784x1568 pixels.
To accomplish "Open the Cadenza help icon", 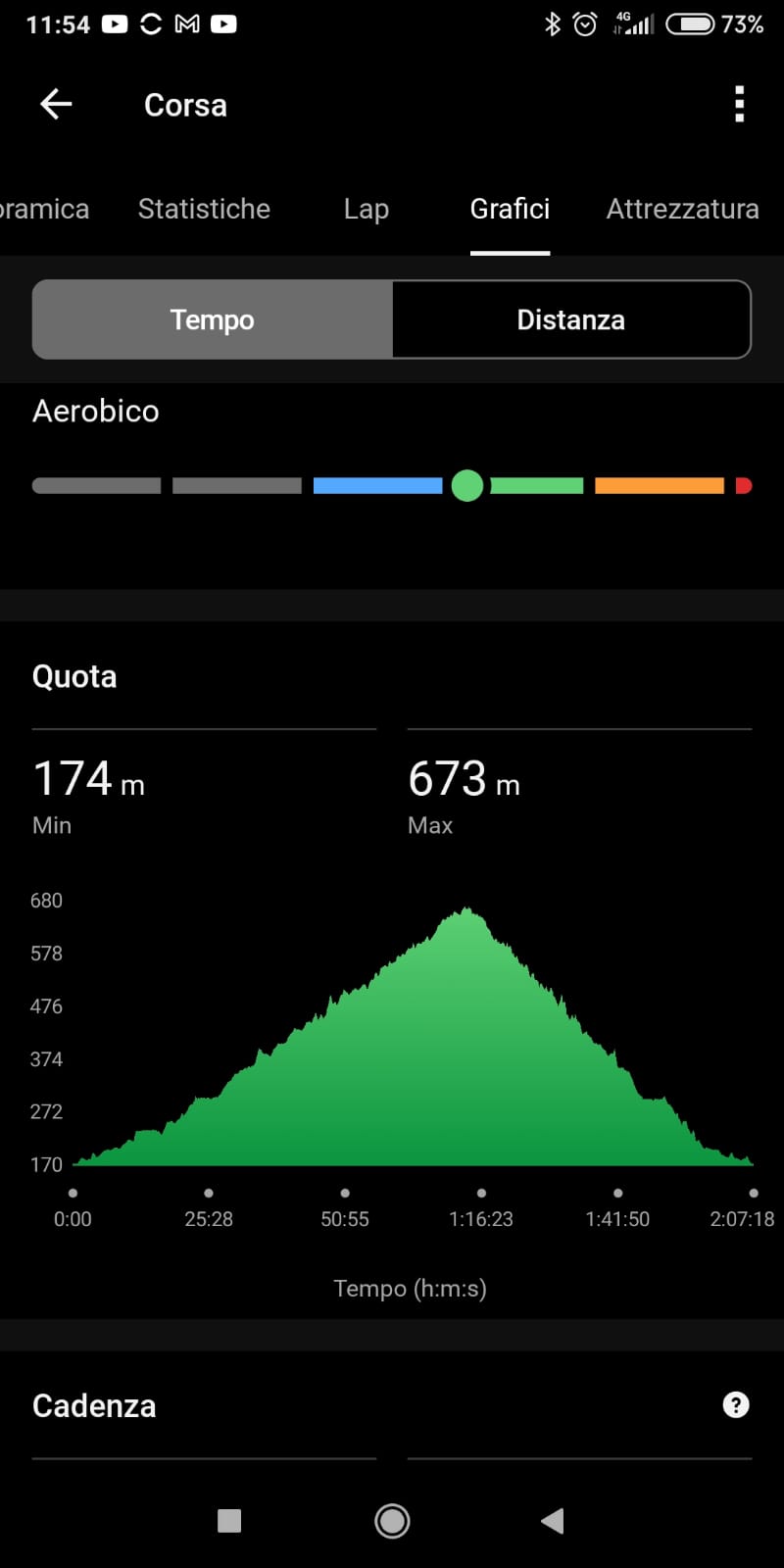I will pyautogui.click(x=736, y=1405).
